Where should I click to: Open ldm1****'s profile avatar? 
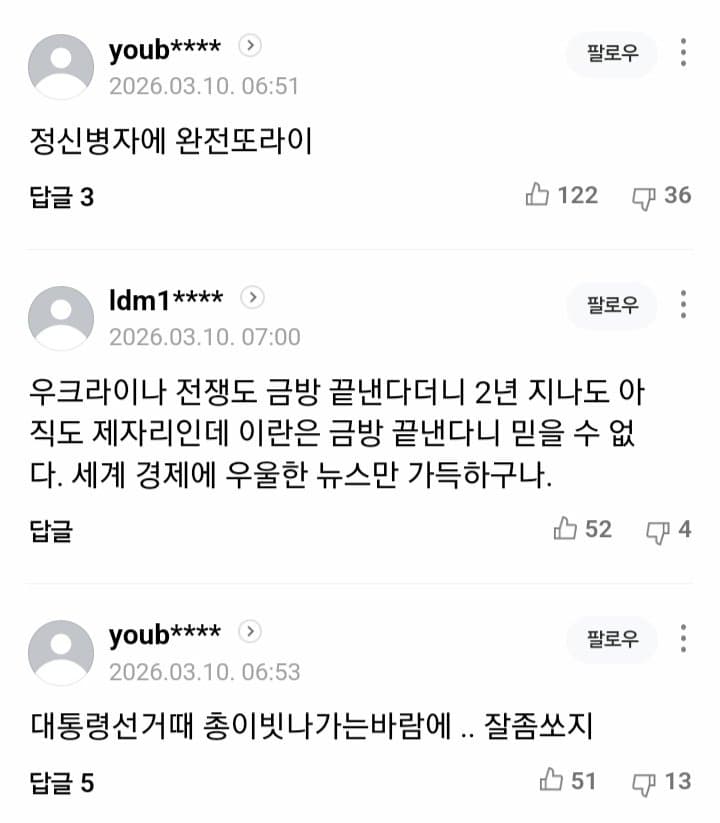[x=61, y=319]
